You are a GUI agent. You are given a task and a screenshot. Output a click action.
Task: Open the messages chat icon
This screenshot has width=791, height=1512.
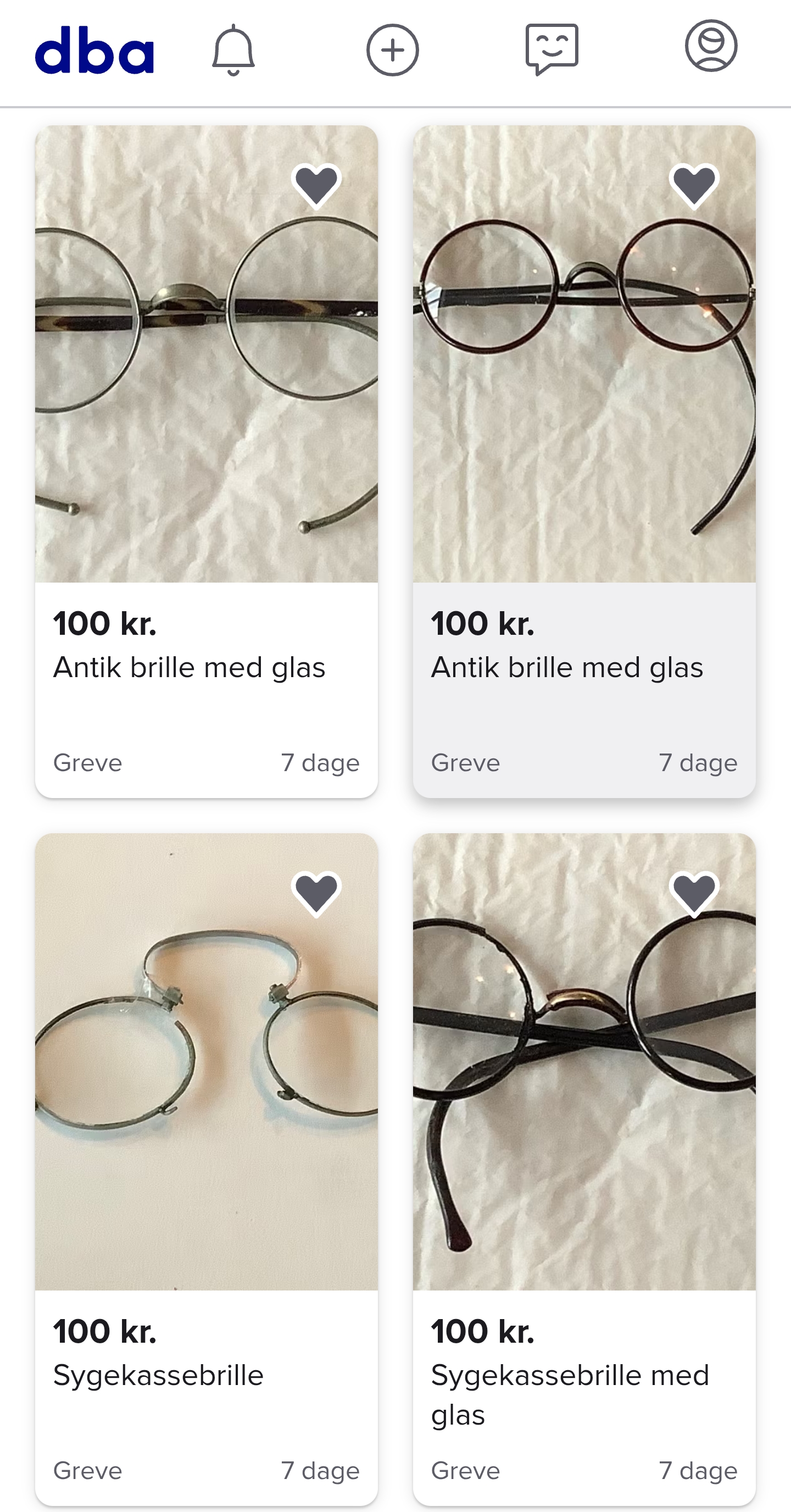pos(552,49)
